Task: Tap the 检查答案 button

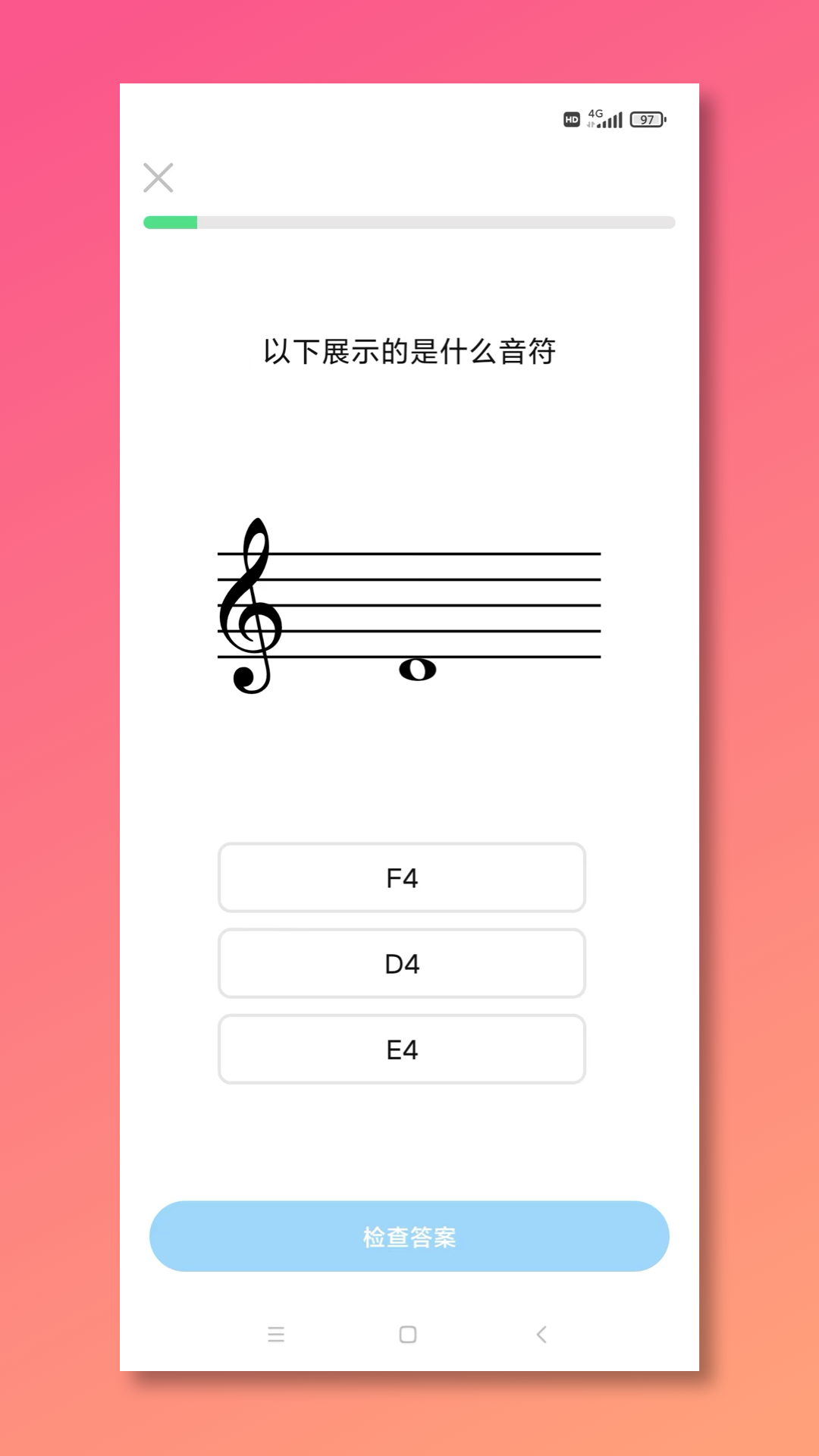Action: click(409, 1236)
